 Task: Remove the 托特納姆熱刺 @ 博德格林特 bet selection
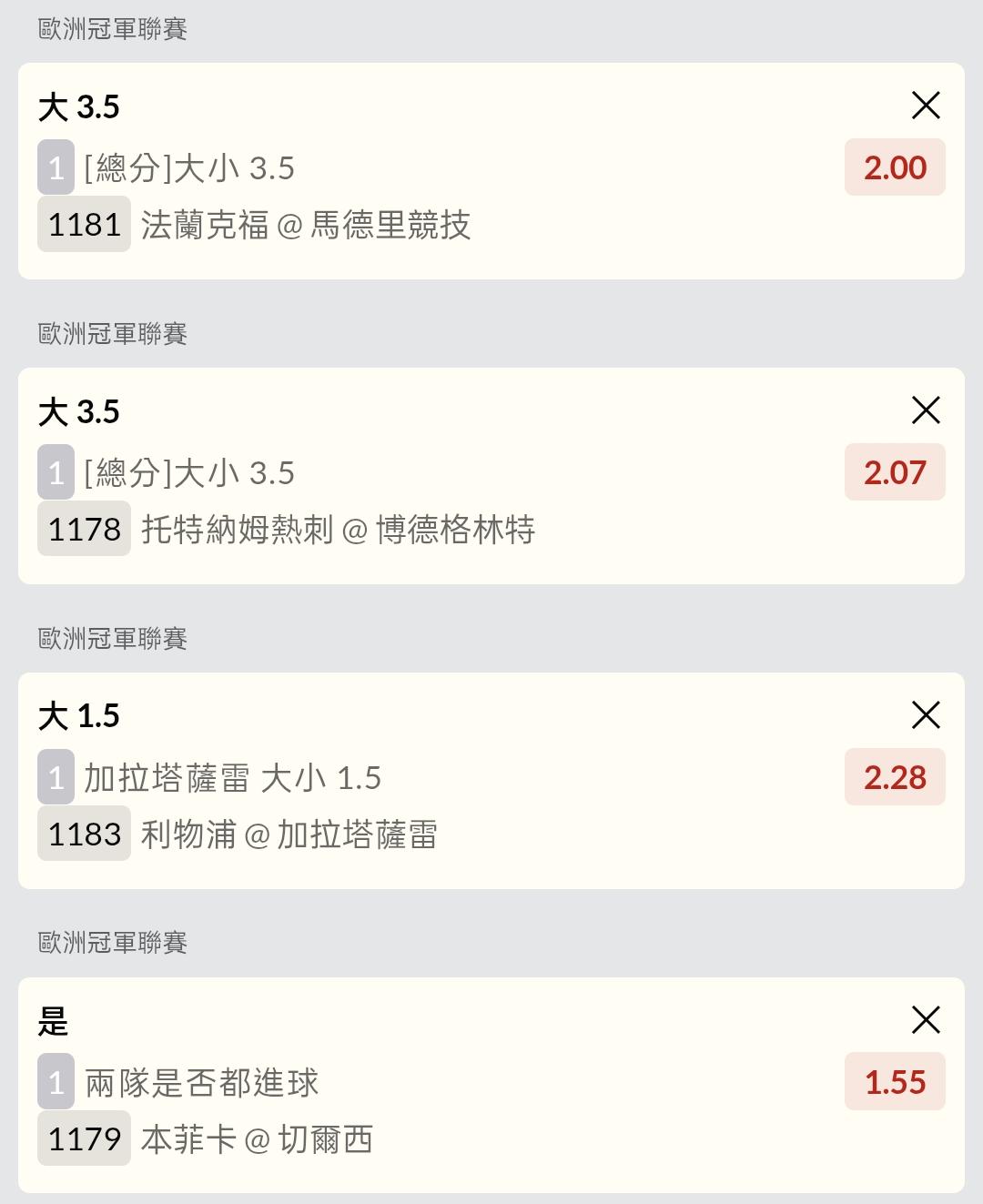(x=926, y=410)
